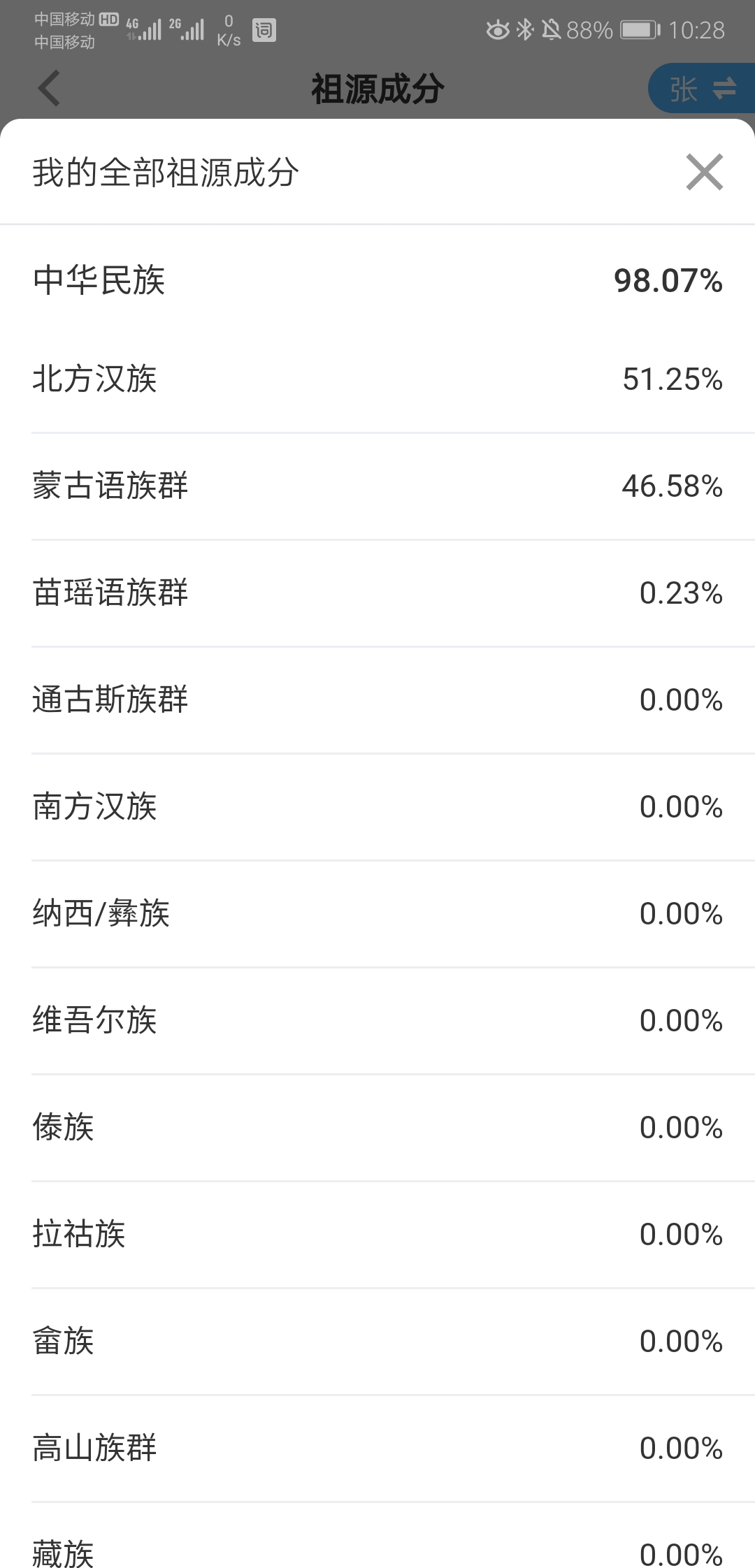Close the 我的全部祖源成分 sheet
Image resolution: width=755 pixels, height=1568 pixels.
coord(704,172)
